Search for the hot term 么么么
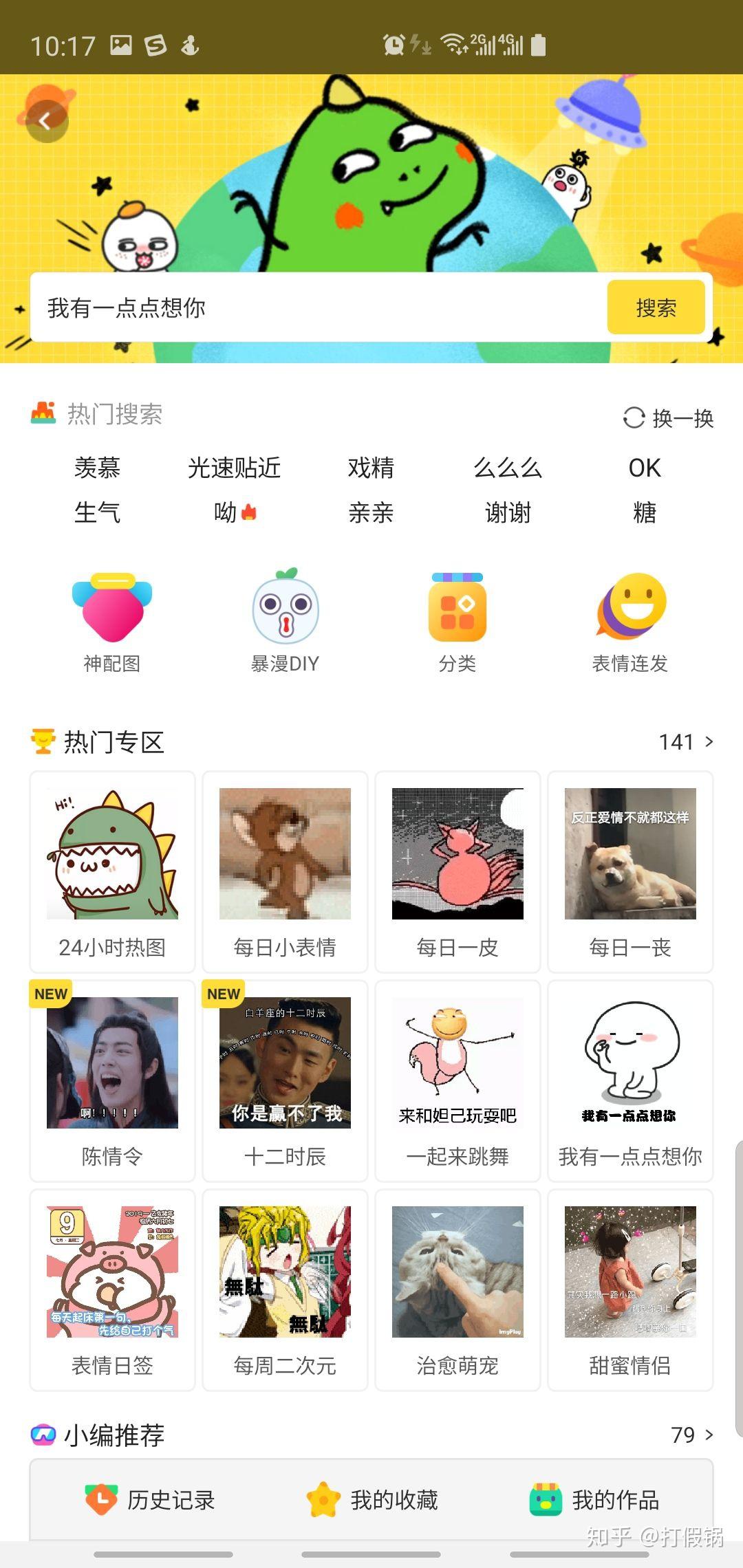 (x=508, y=468)
